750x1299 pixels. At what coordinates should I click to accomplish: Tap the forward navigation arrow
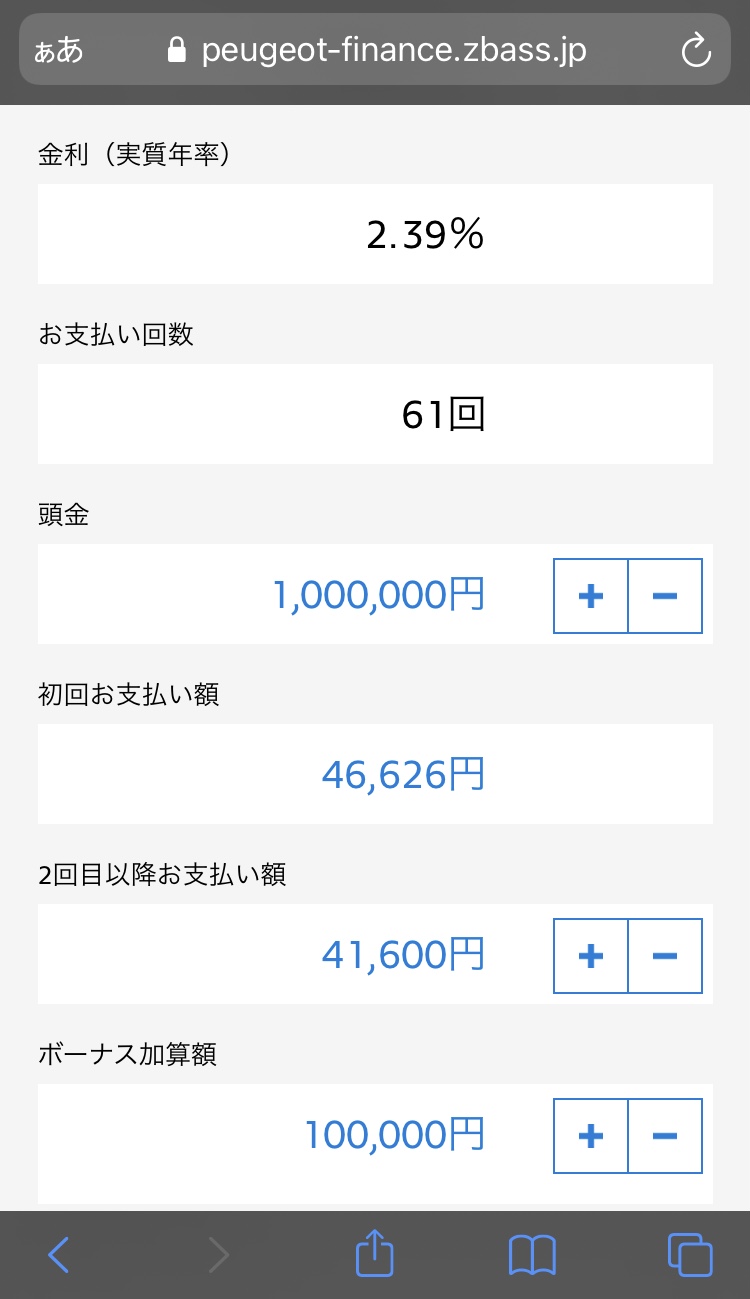click(219, 1253)
